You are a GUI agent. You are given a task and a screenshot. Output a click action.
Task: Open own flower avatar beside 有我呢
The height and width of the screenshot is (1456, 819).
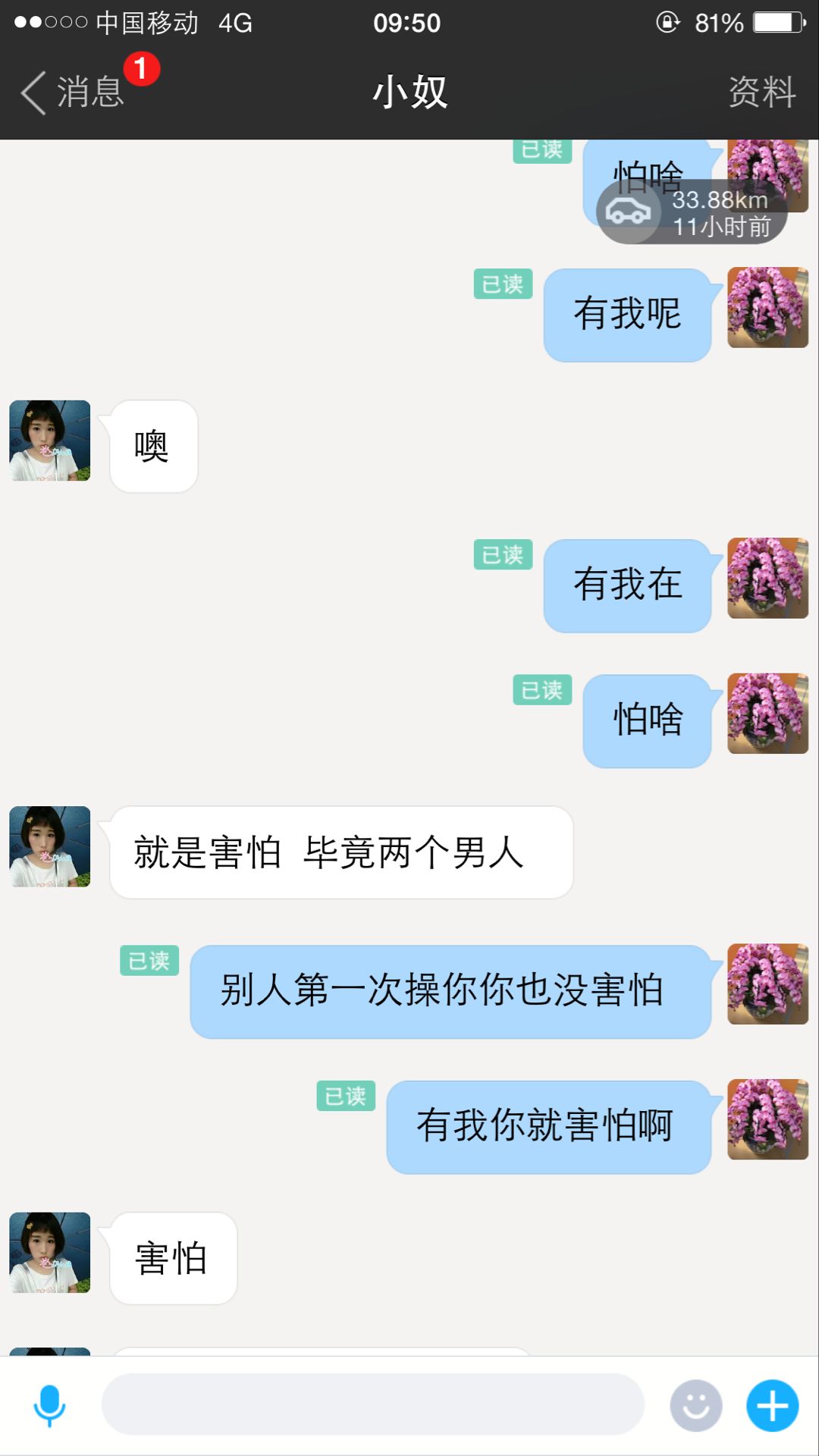pos(767,308)
